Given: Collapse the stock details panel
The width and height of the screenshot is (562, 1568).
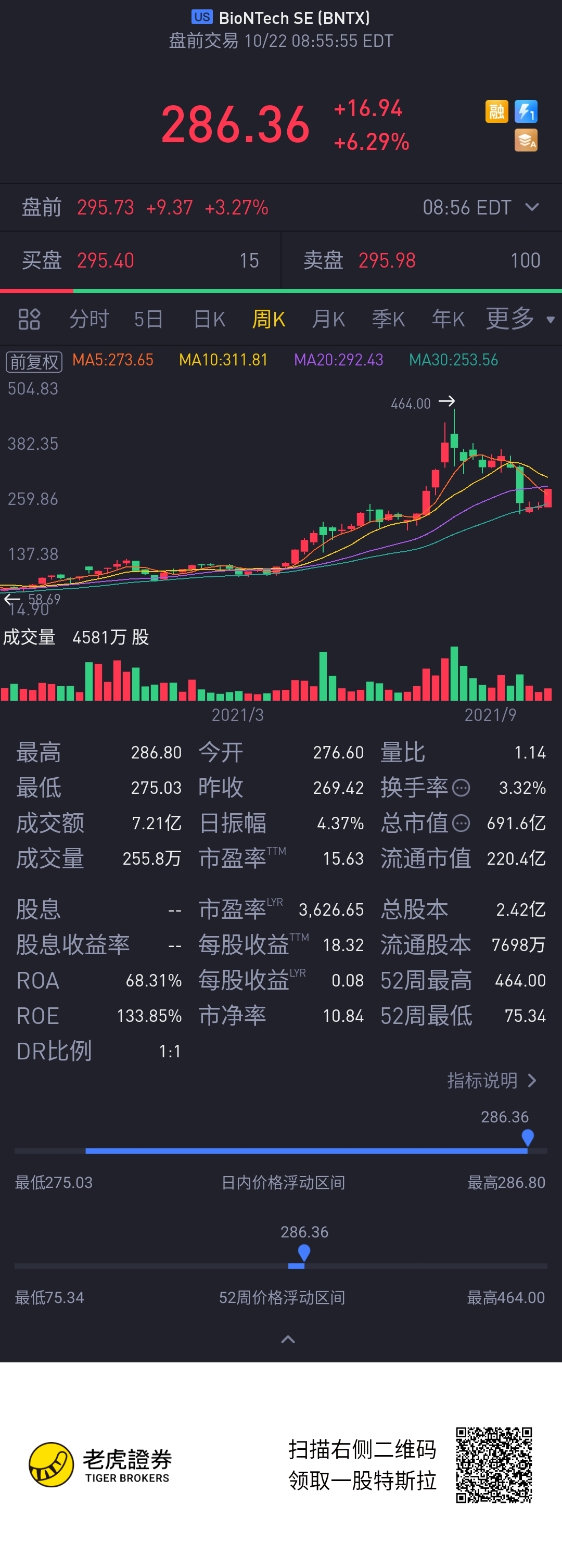Looking at the screenshot, I should [288, 1338].
